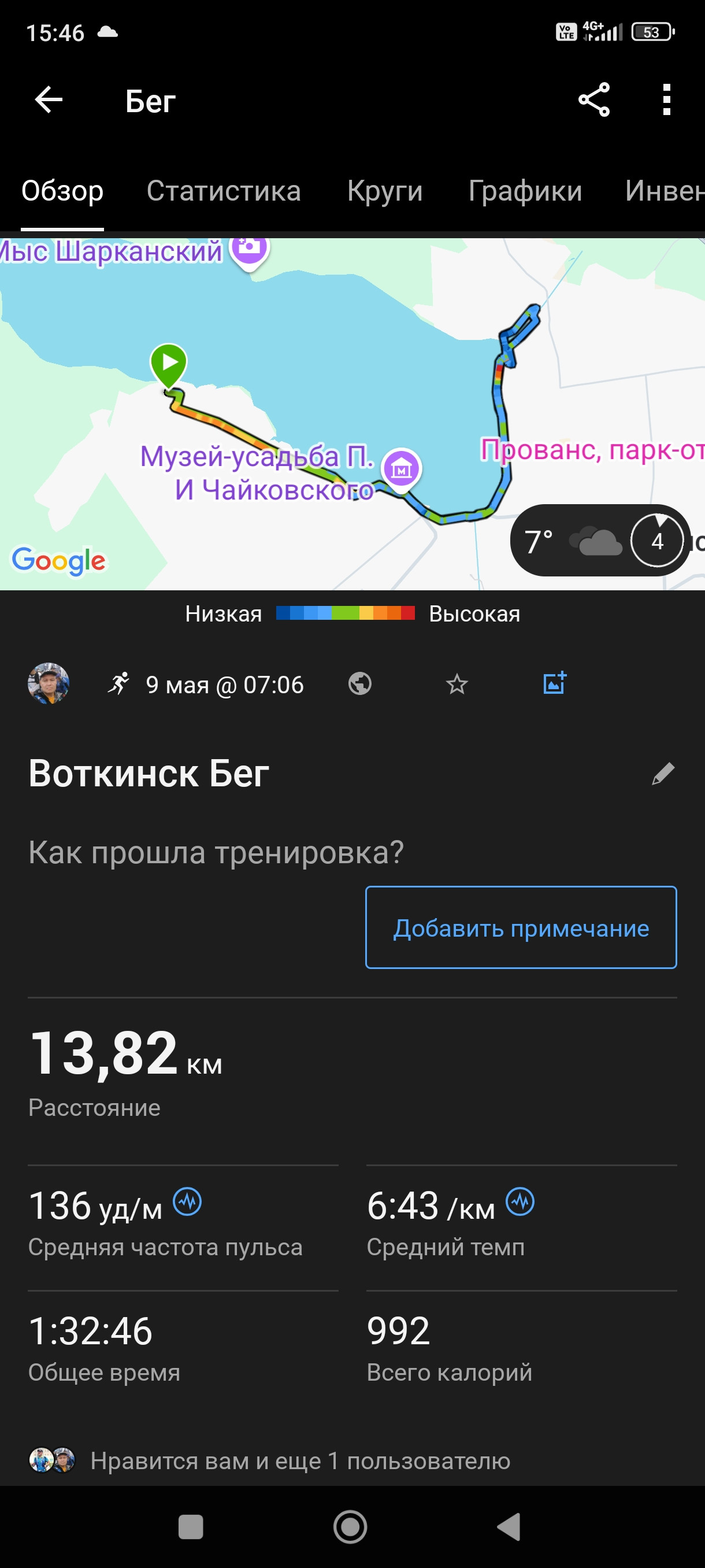Change activity privacy via globe icon
This screenshot has width=705, height=1568.
click(359, 683)
